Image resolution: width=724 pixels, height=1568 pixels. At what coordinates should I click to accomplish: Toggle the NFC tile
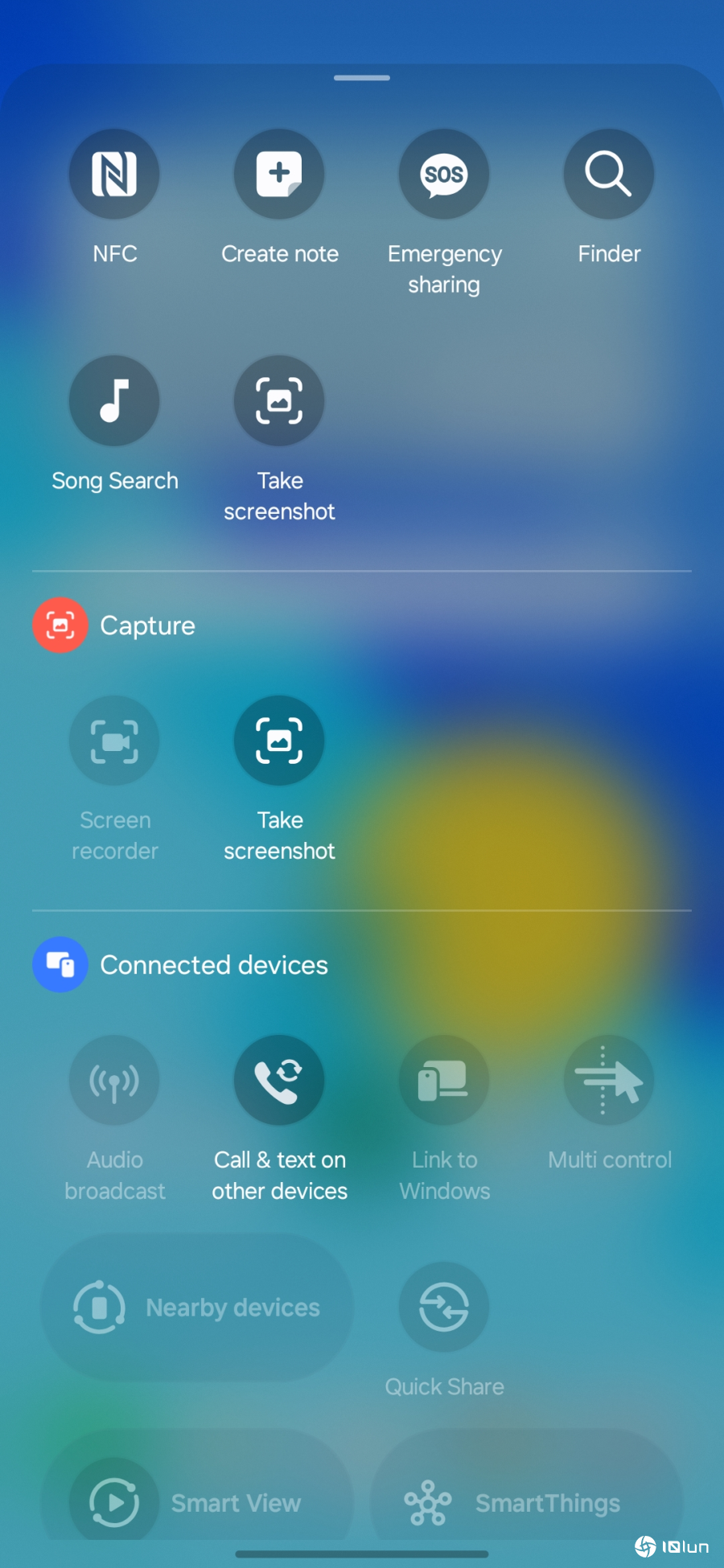point(114,174)
